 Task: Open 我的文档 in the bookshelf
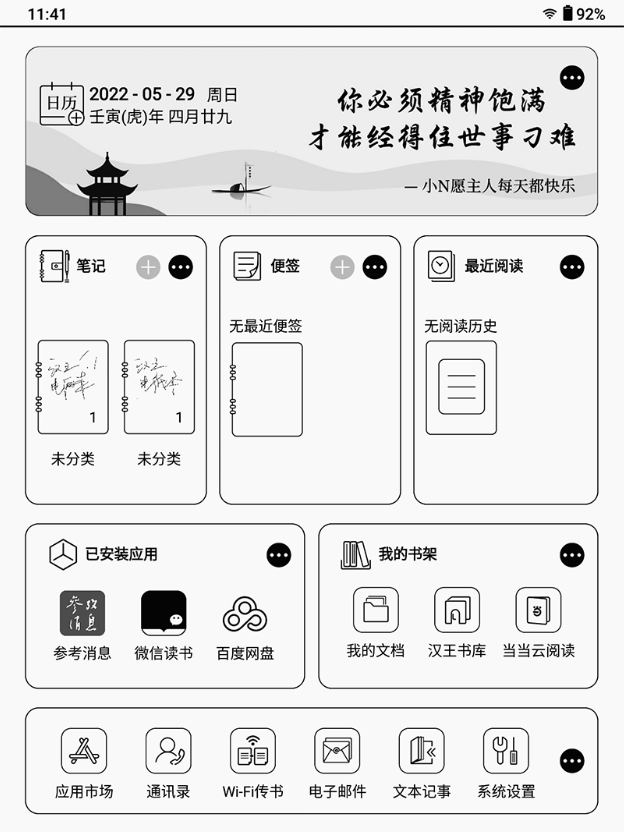tap(376, 610)
